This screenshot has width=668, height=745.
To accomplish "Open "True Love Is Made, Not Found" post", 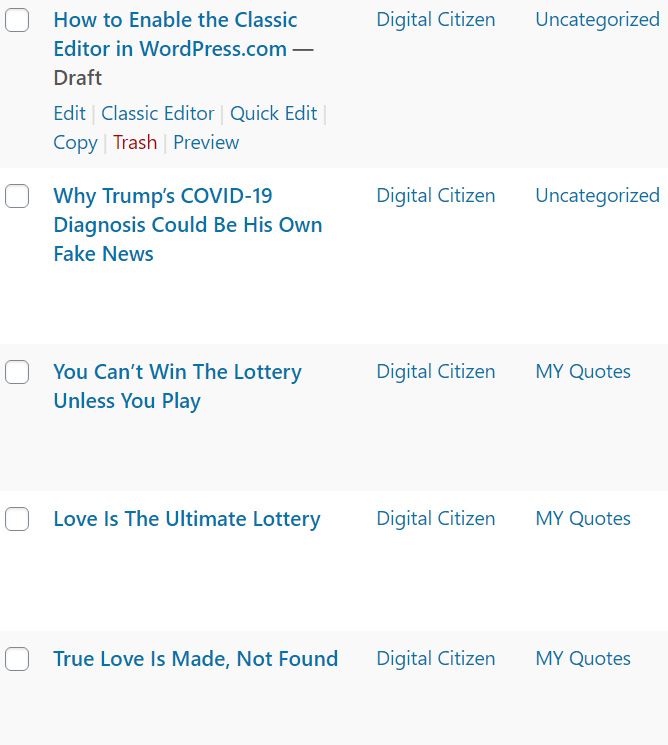I will pyautogui.click(x=195, y=659).
